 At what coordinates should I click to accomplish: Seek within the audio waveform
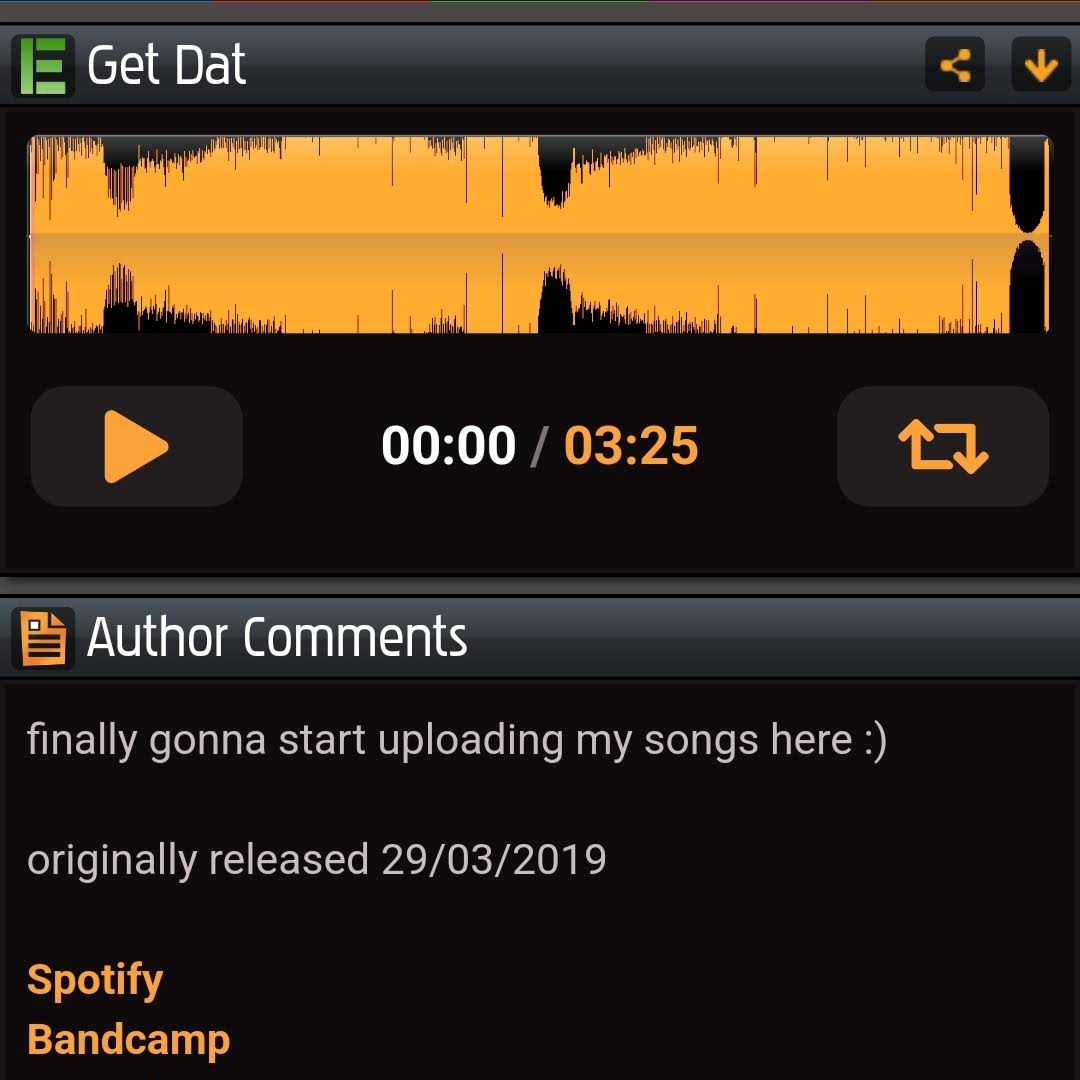pos(540,235)
